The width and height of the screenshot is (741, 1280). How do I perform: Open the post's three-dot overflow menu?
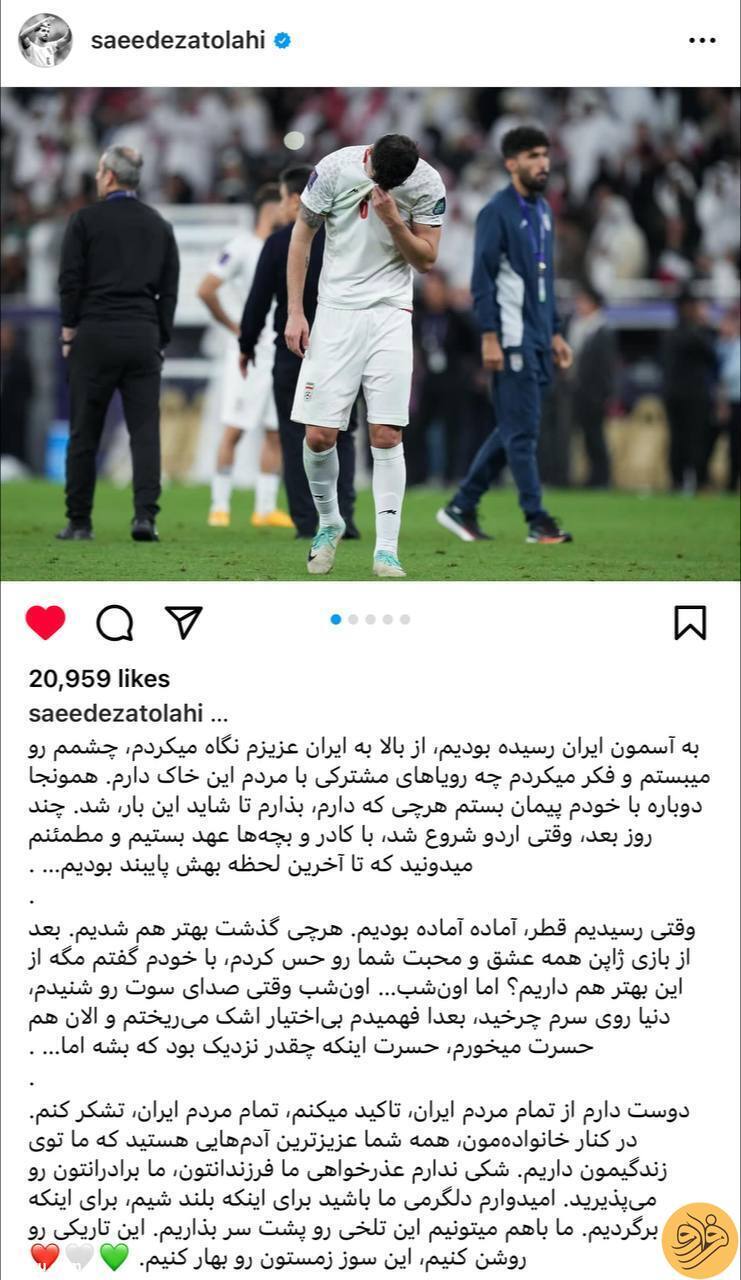(702, 41)
